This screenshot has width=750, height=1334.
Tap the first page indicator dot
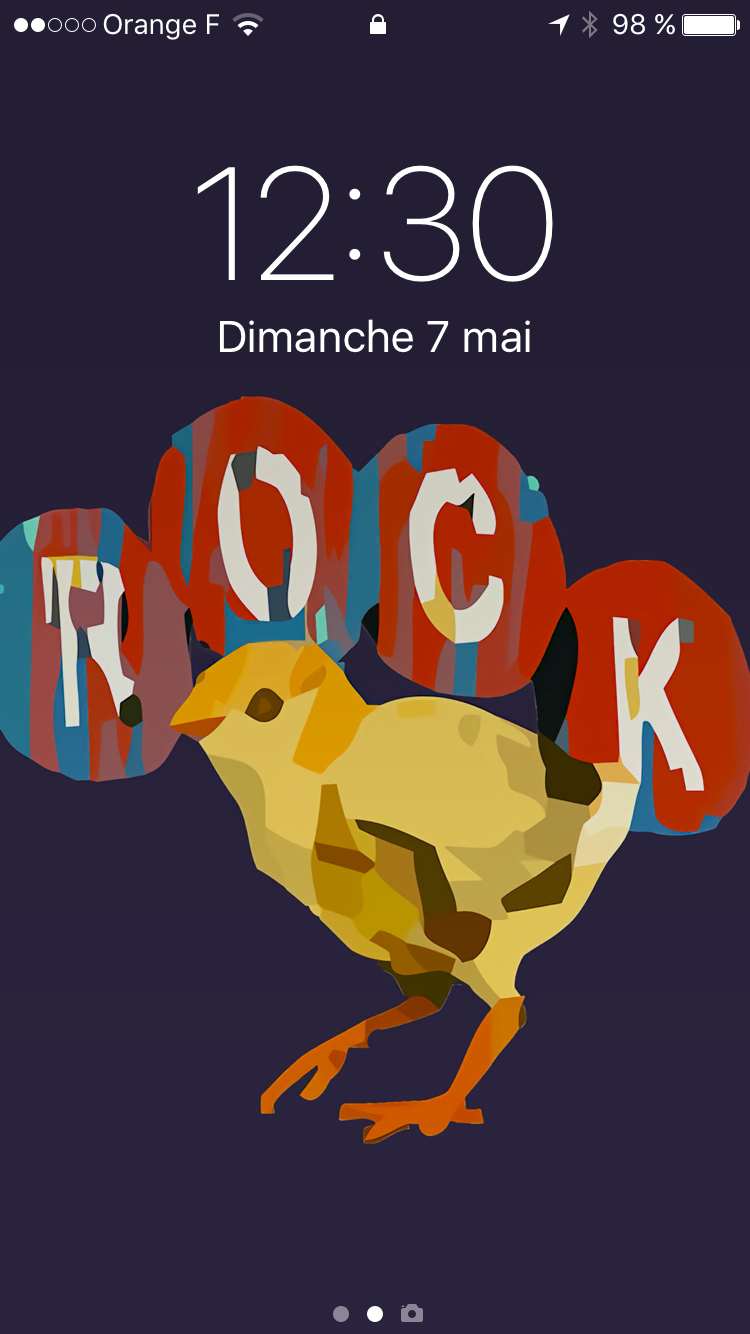[x=341, y=1314]
